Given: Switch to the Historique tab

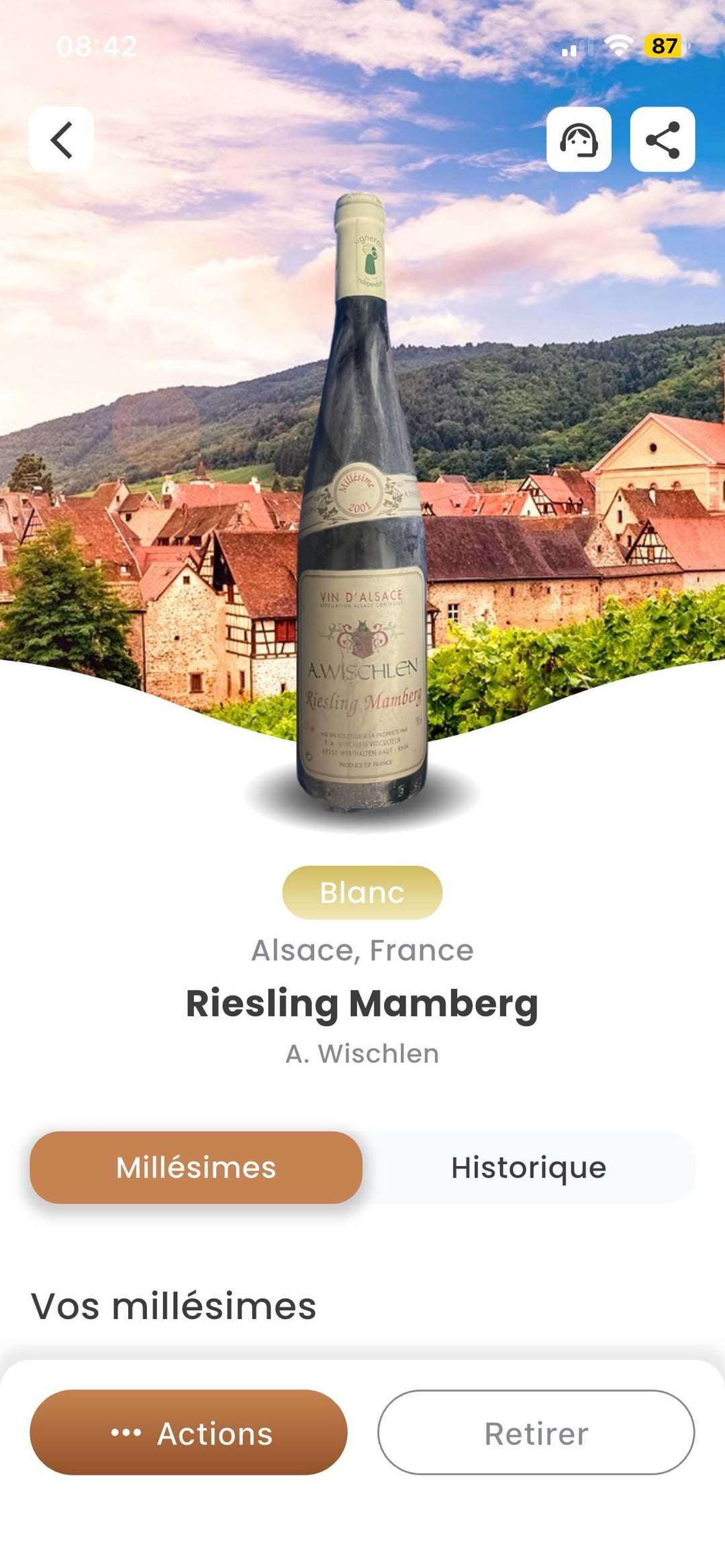Looking at the screenshot, I should point(528,1167).
